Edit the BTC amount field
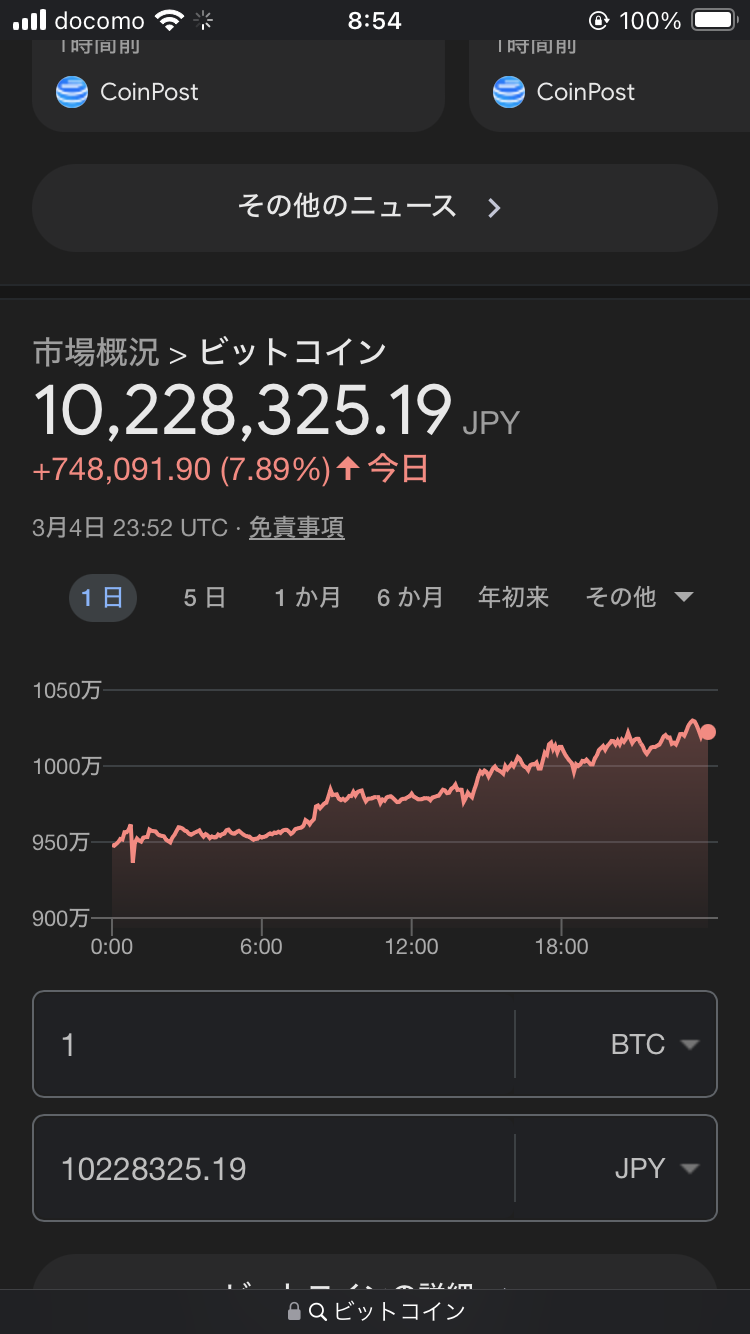 274,1044
